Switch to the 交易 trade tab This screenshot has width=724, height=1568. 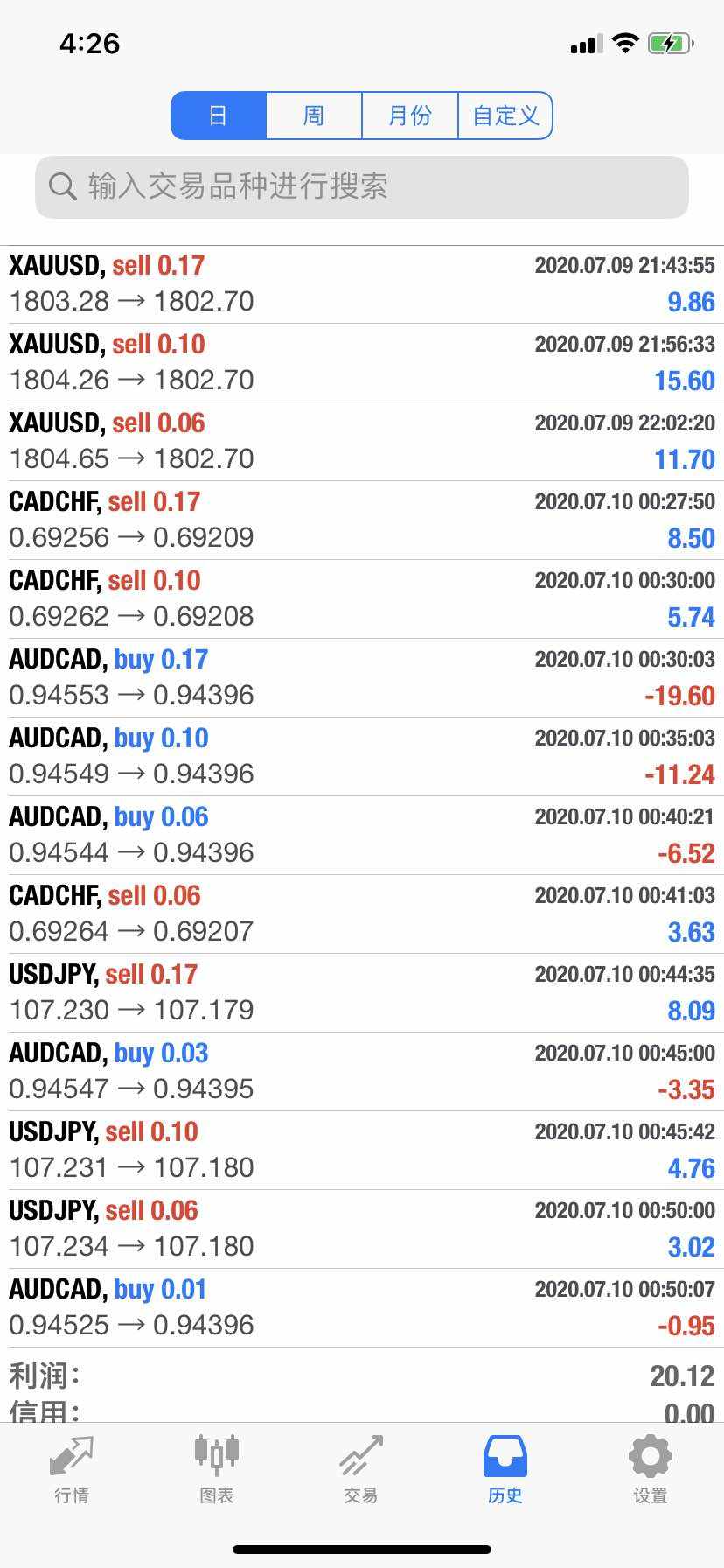(360, 1470)
